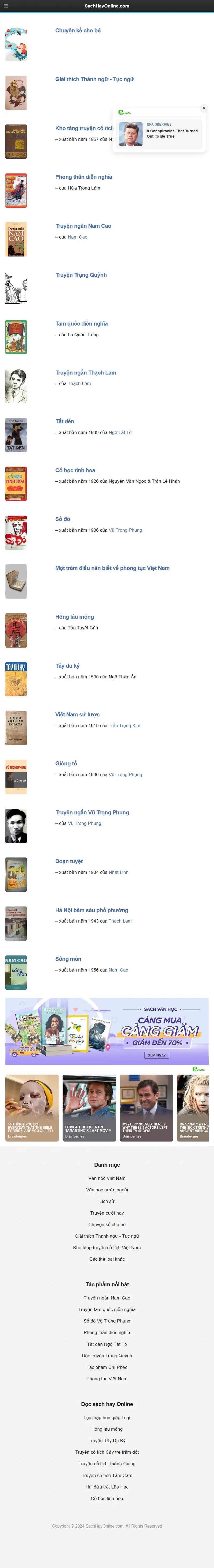Tap the Sống mòn book cover
The height and width of the screenshot is (1568, 214).
pyautogui.click(x=16, y=972)
